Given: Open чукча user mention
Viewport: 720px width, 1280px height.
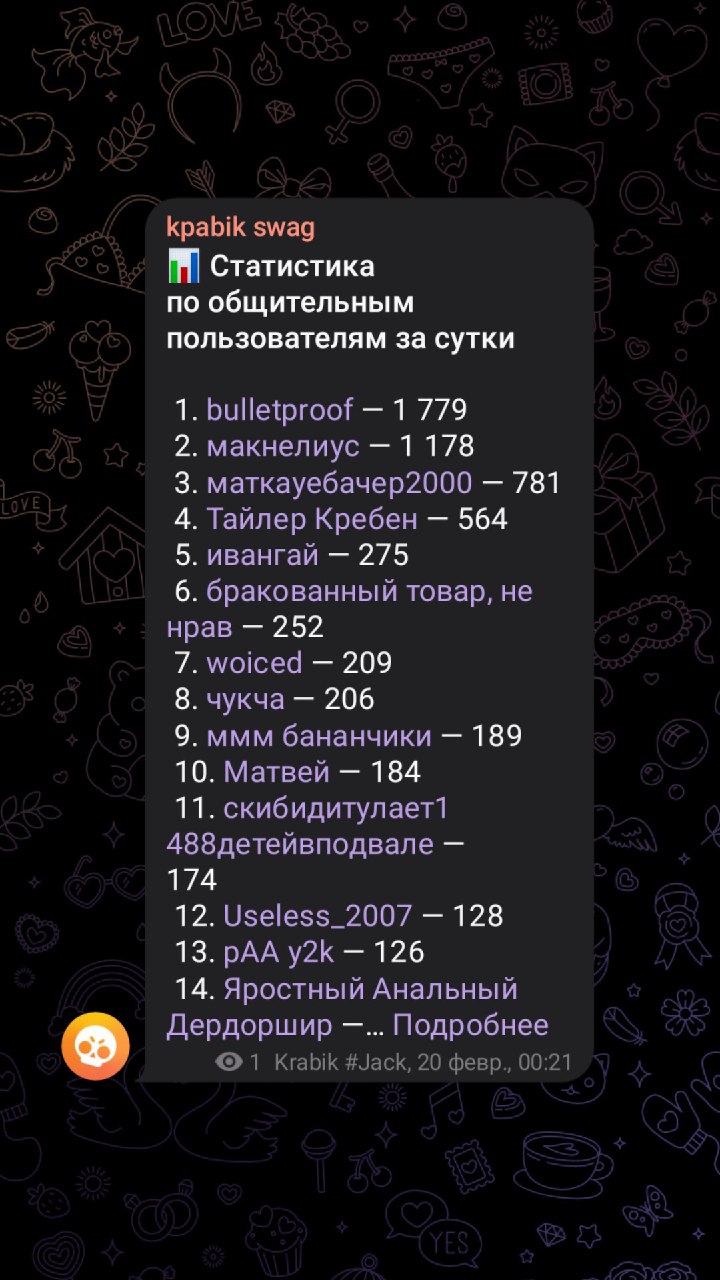Looking at the screenshot, I should [x=245, y=700].
